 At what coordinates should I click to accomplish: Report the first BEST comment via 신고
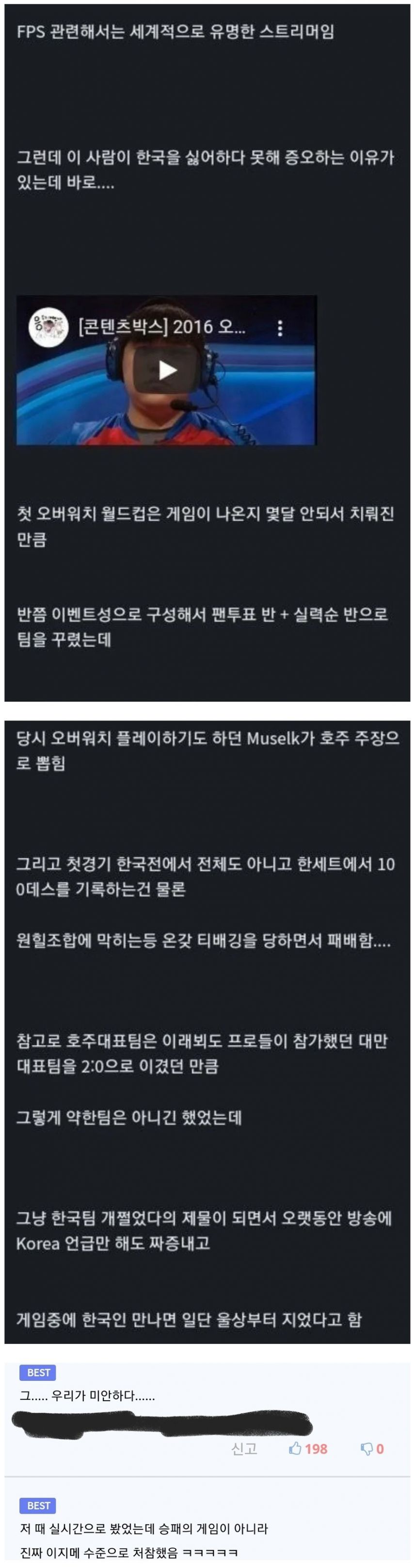(x=243, y=1449)
